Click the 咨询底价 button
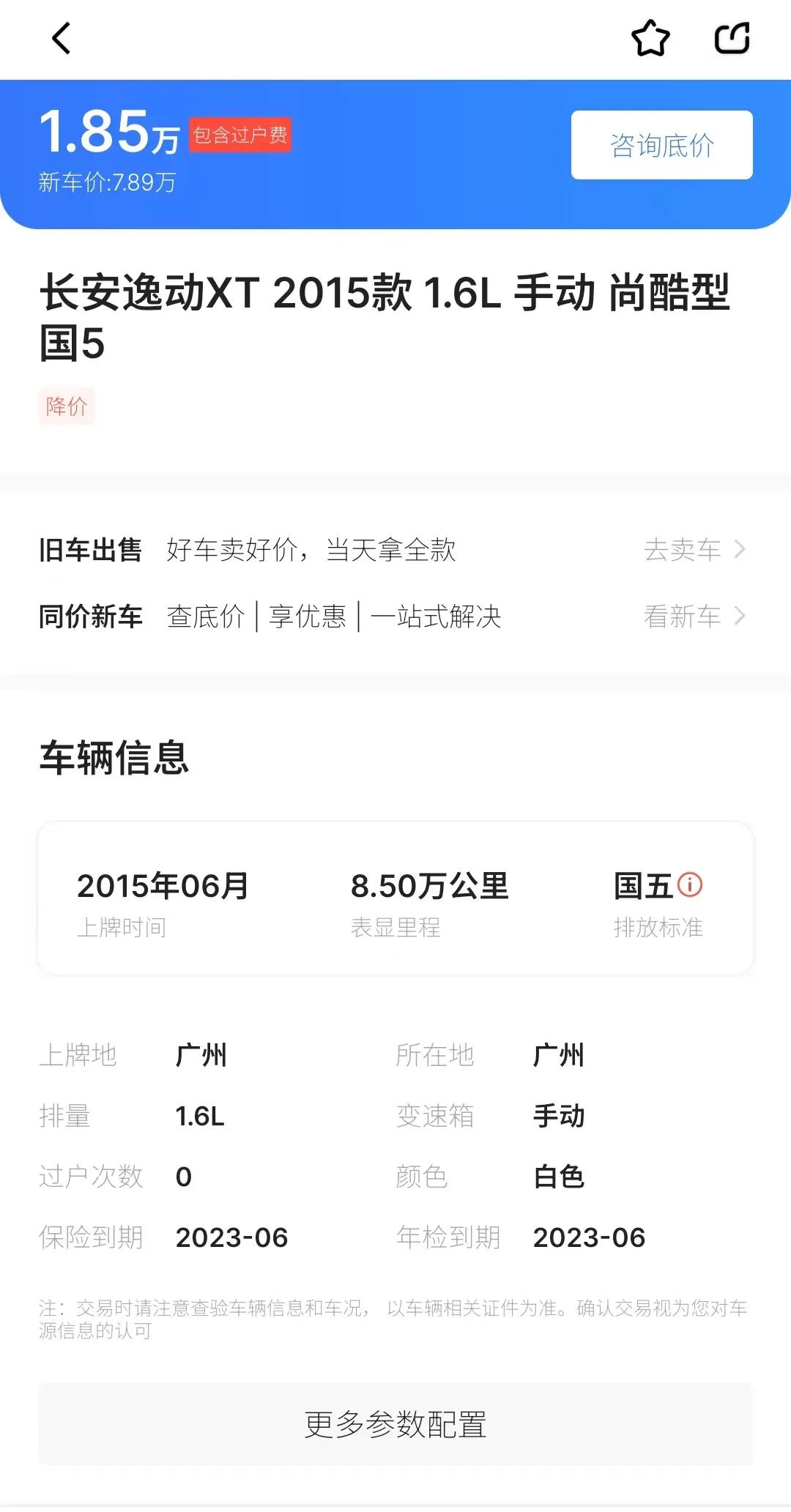 661,146
